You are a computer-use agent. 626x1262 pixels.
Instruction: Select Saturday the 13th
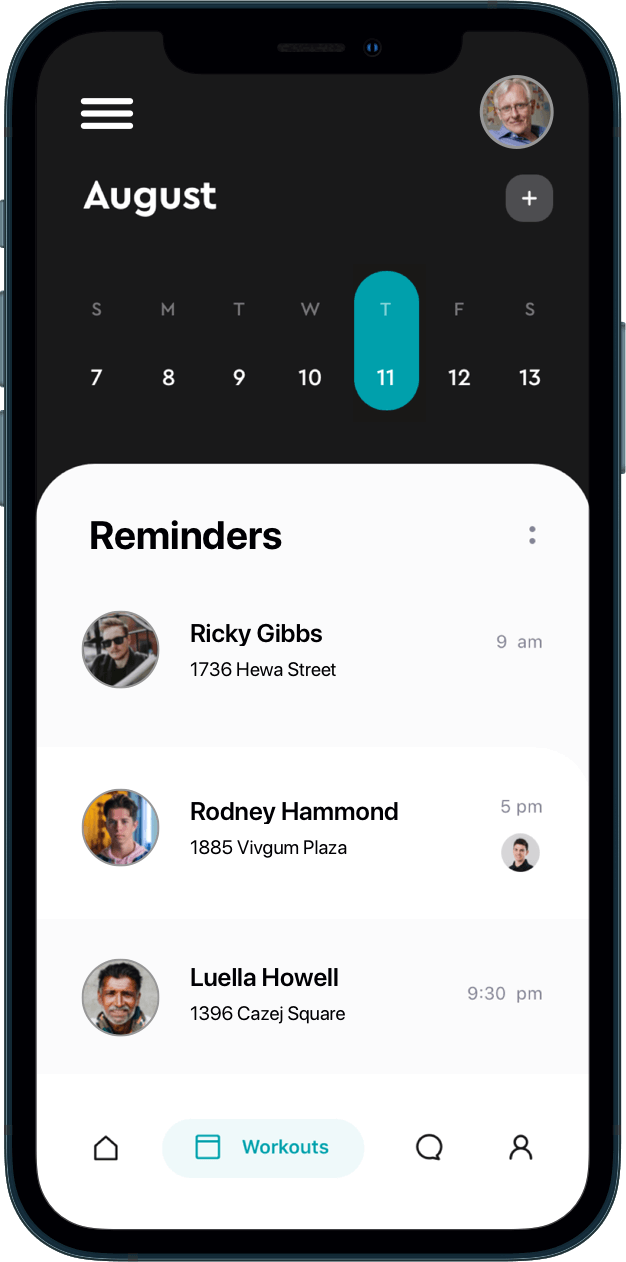[530, 377]
